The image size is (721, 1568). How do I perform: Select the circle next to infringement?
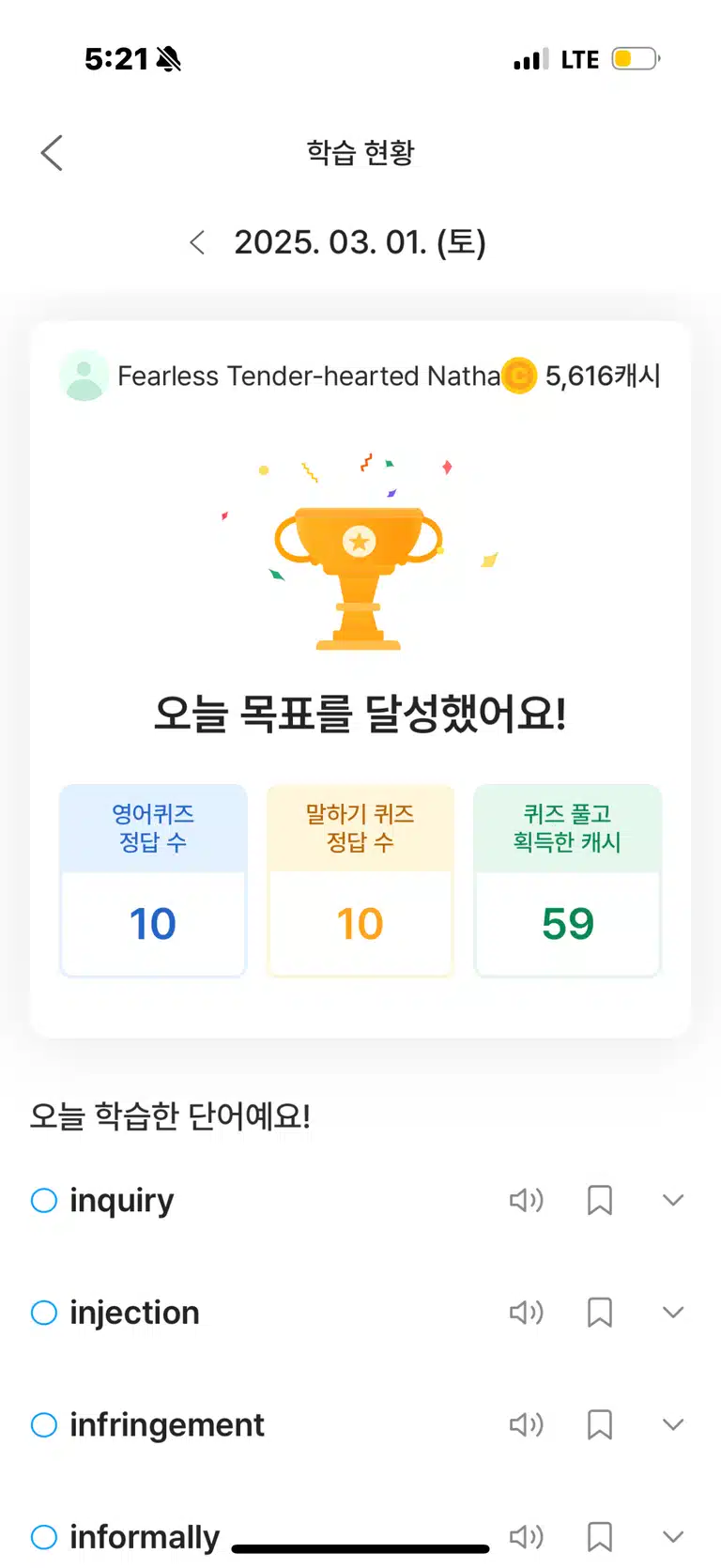(44, 1424)
